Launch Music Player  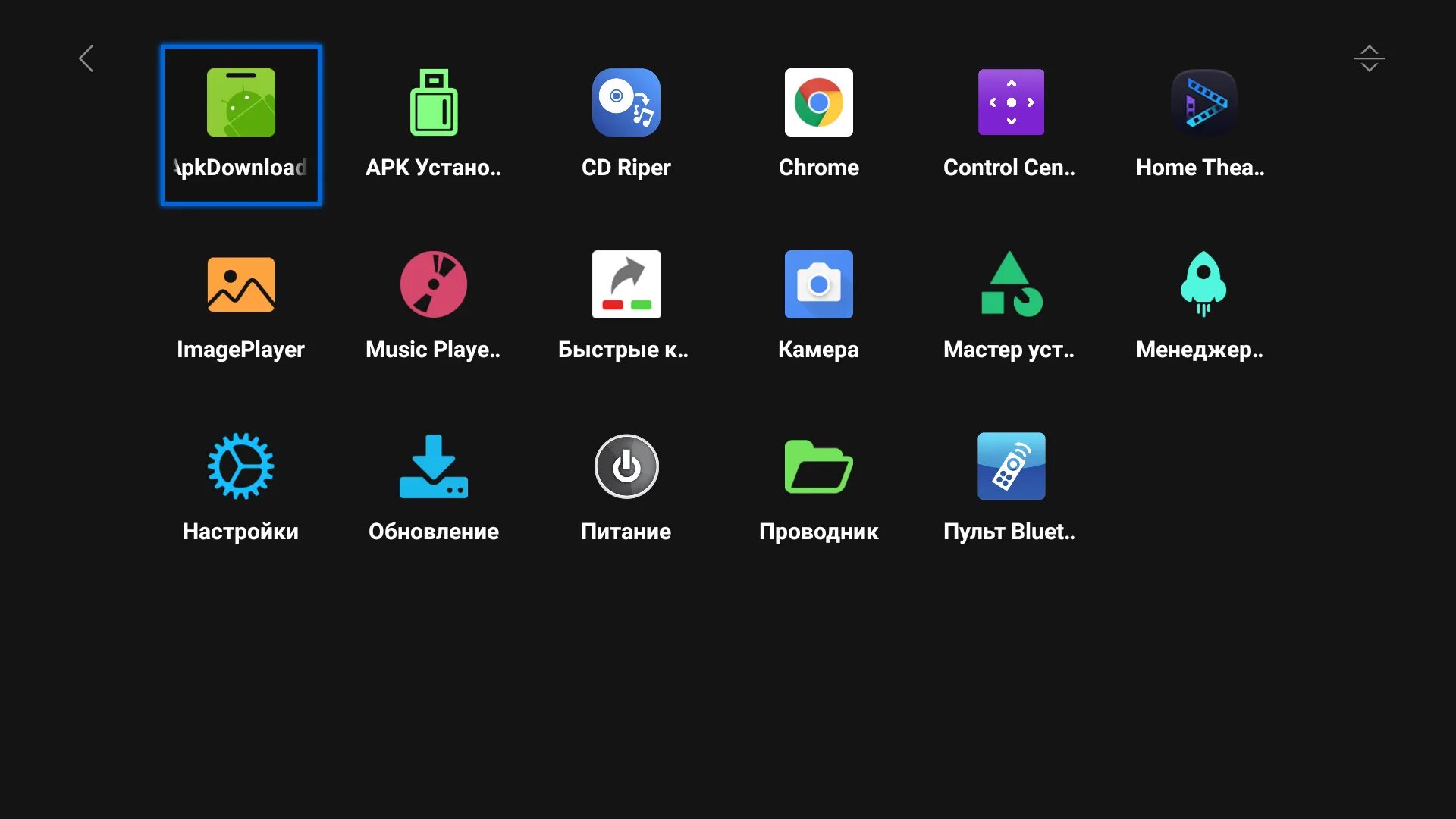click(x=434, y=307)
